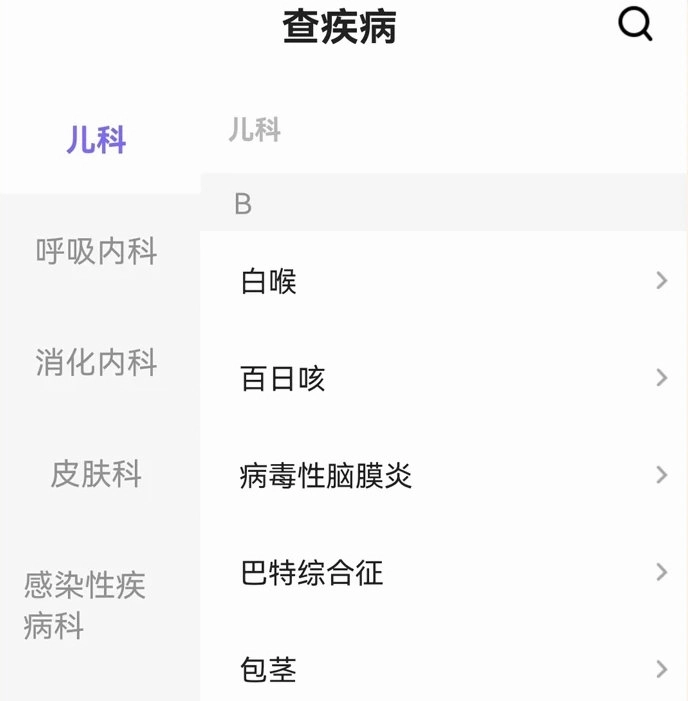The width and height of the screenshot is (688, 701).
Task: Open the search magnifier icon
Action: click(x=635, y=24)
